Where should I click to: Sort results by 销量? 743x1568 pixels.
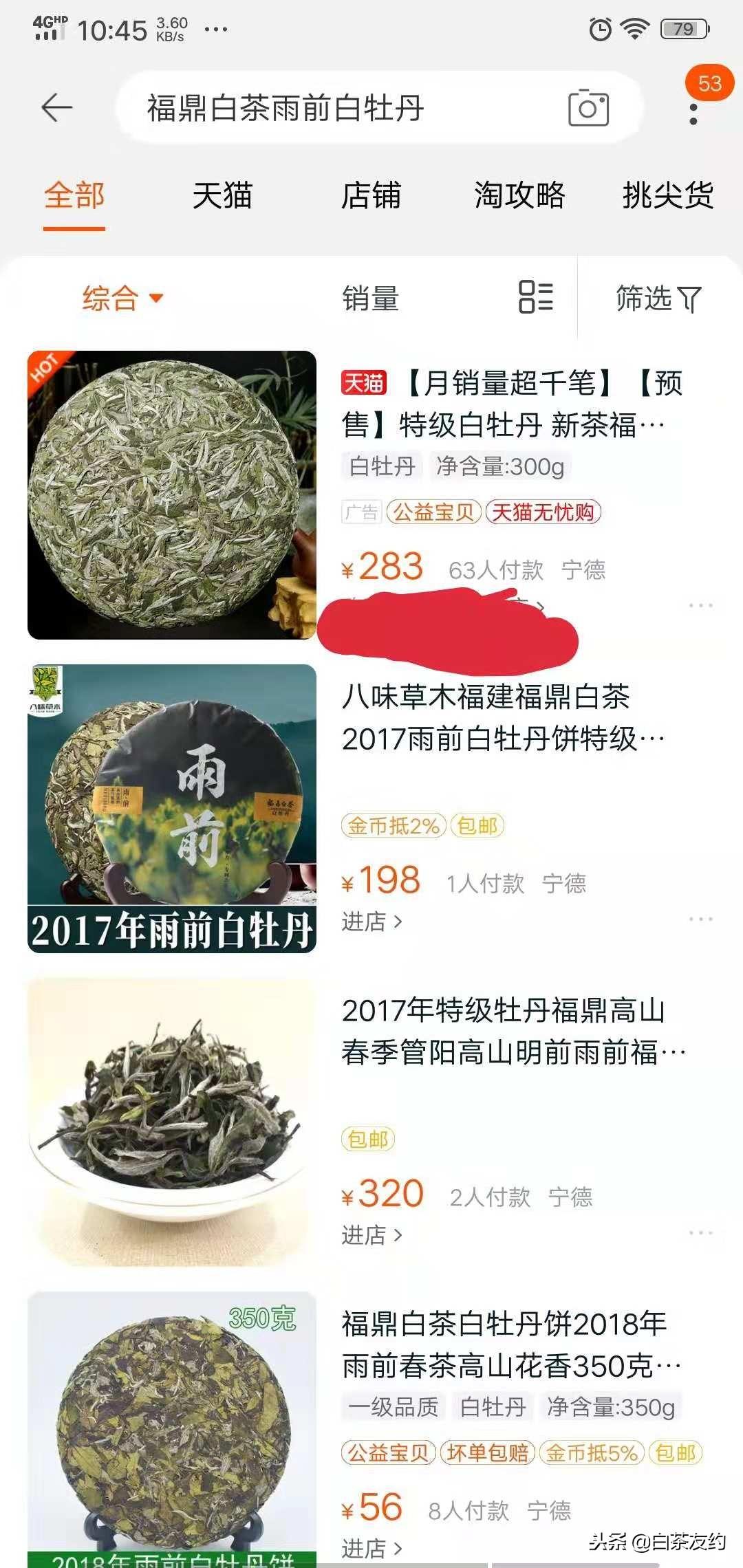coord(371,298)
